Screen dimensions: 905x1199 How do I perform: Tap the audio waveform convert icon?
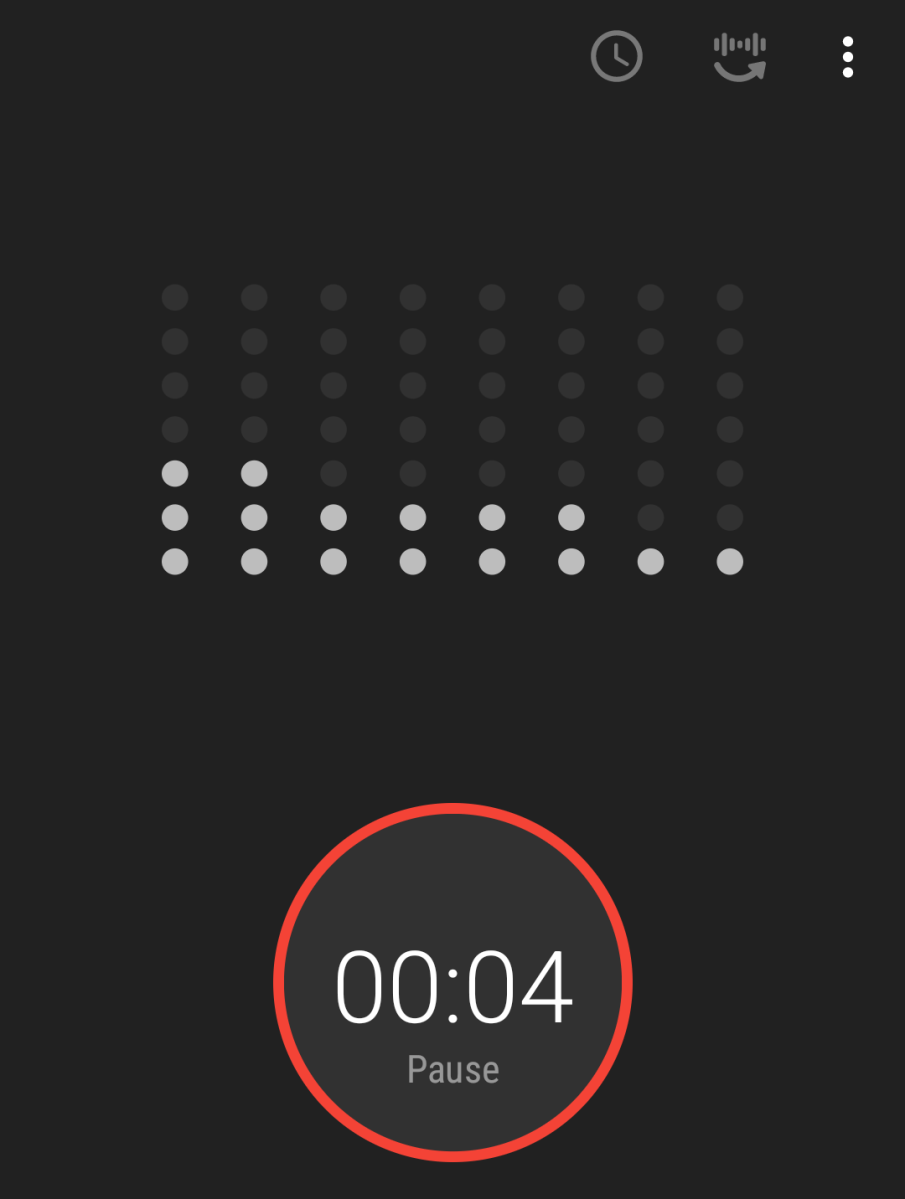click(739, 57)
